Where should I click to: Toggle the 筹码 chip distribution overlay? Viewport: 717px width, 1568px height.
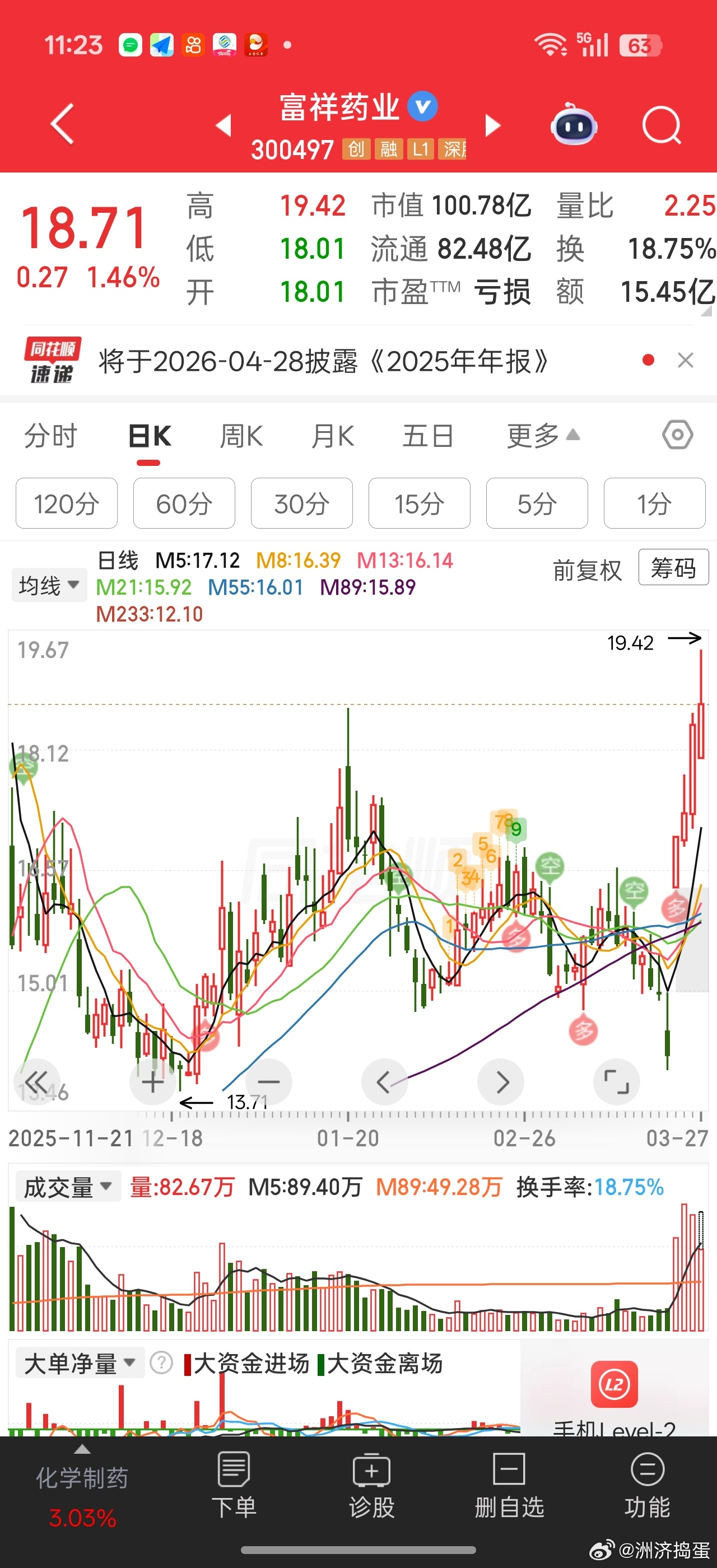coord(673,567)
